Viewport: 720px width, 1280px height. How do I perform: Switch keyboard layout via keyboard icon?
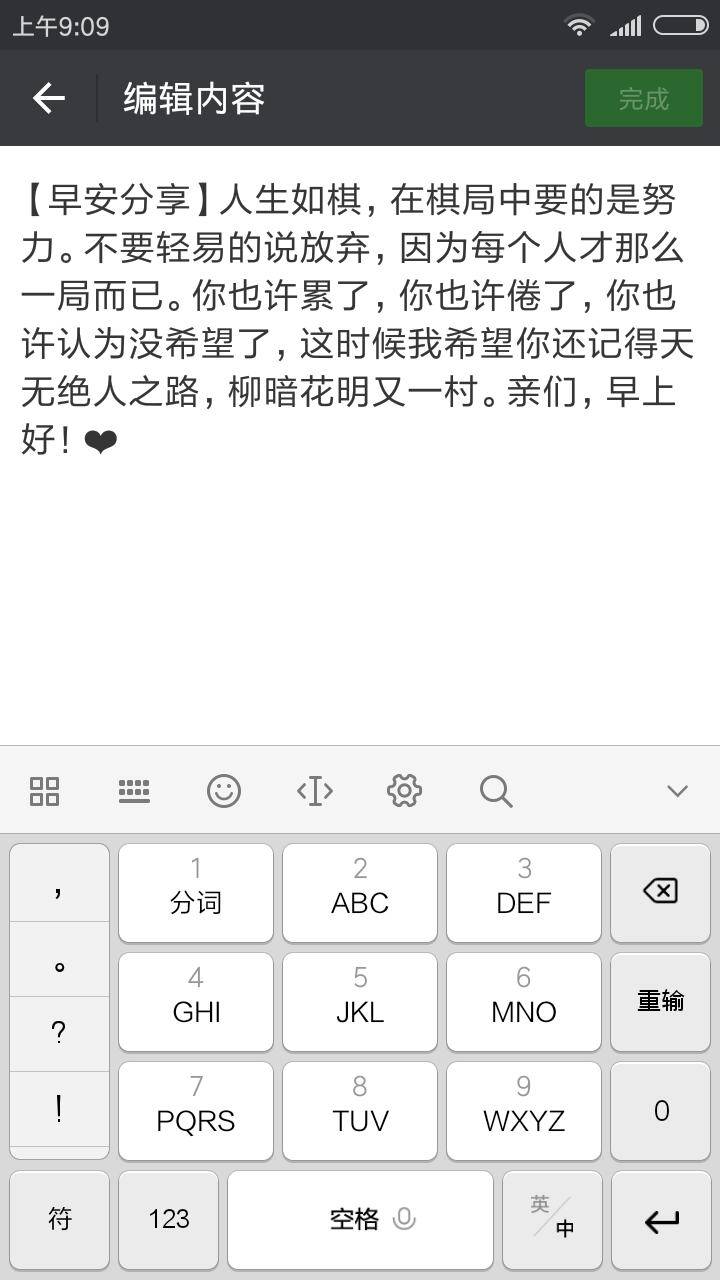pos(134,791)
